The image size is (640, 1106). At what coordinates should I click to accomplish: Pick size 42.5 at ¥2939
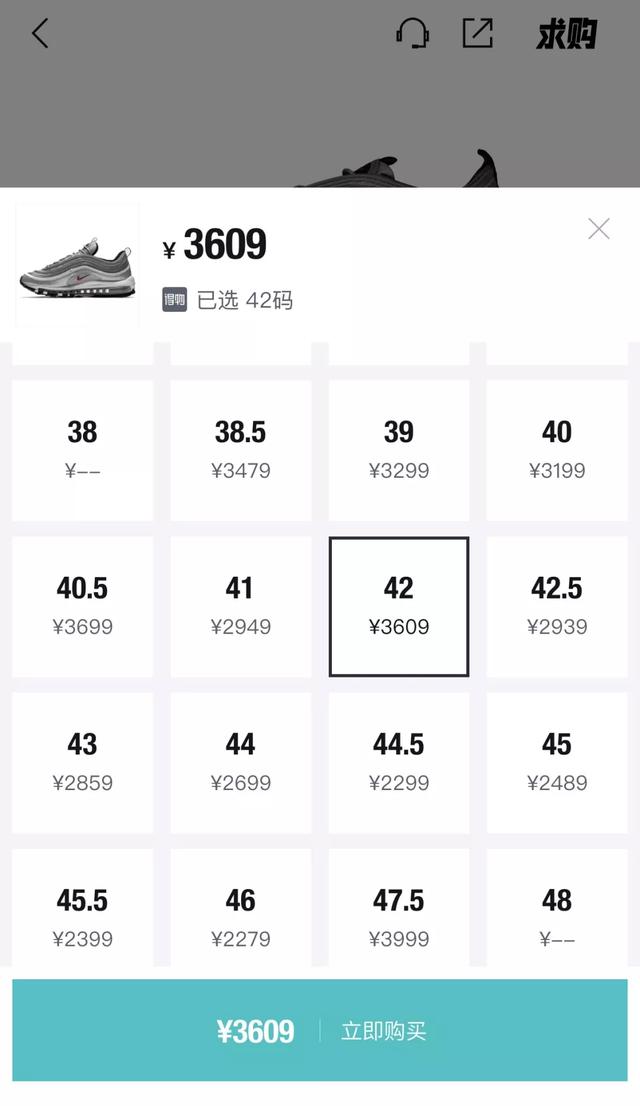click(x=557, y=606)
